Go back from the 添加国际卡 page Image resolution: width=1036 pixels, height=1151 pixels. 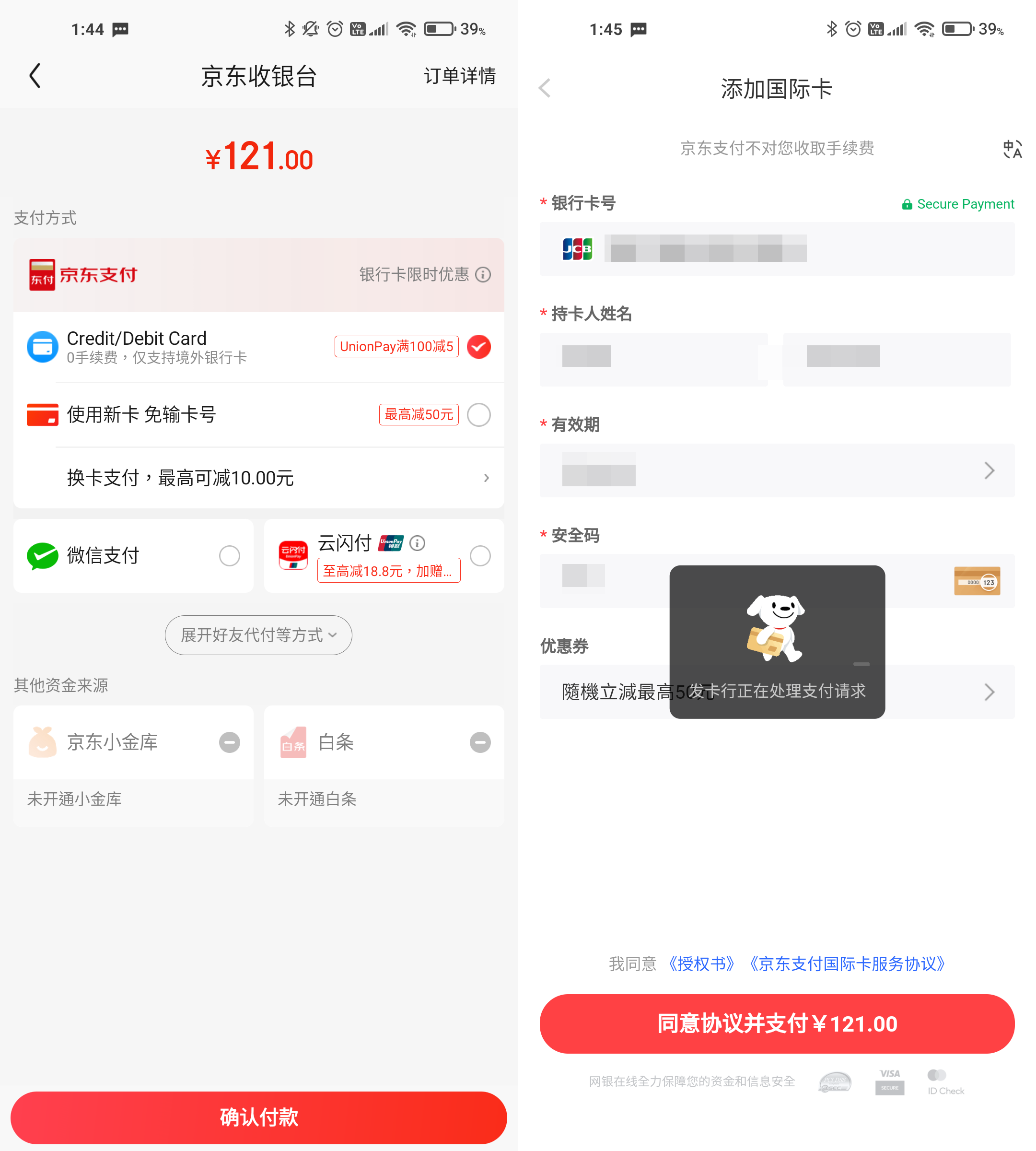(545, 88)
